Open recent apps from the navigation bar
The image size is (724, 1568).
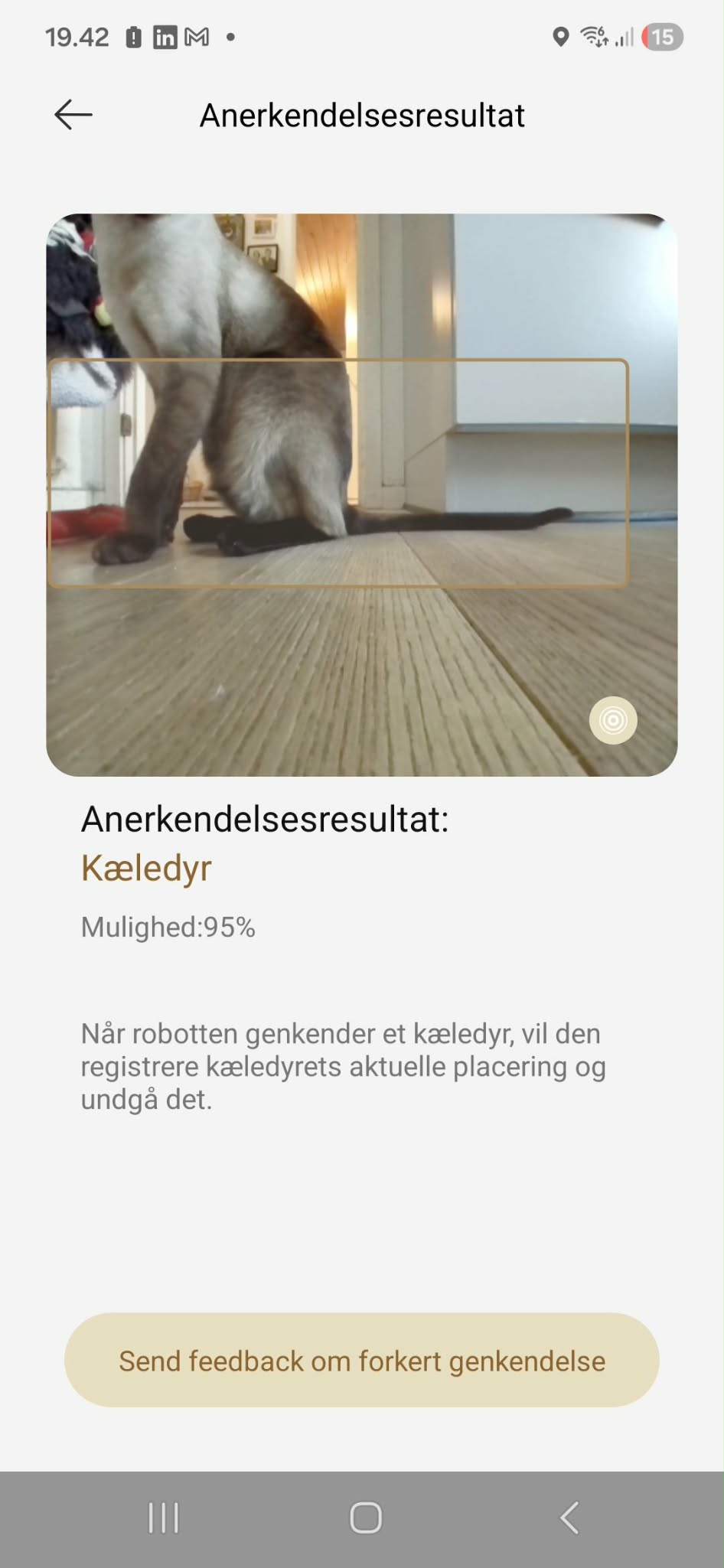point(163,1518)
